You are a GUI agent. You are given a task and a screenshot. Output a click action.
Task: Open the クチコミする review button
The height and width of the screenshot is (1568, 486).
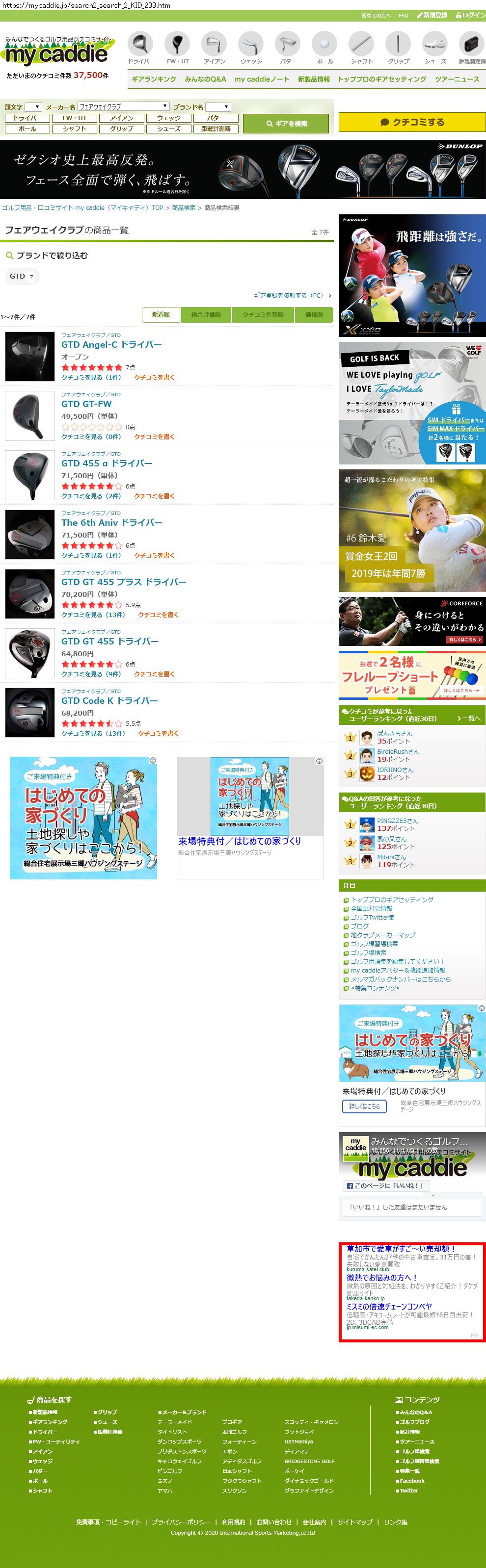[412, 122]
